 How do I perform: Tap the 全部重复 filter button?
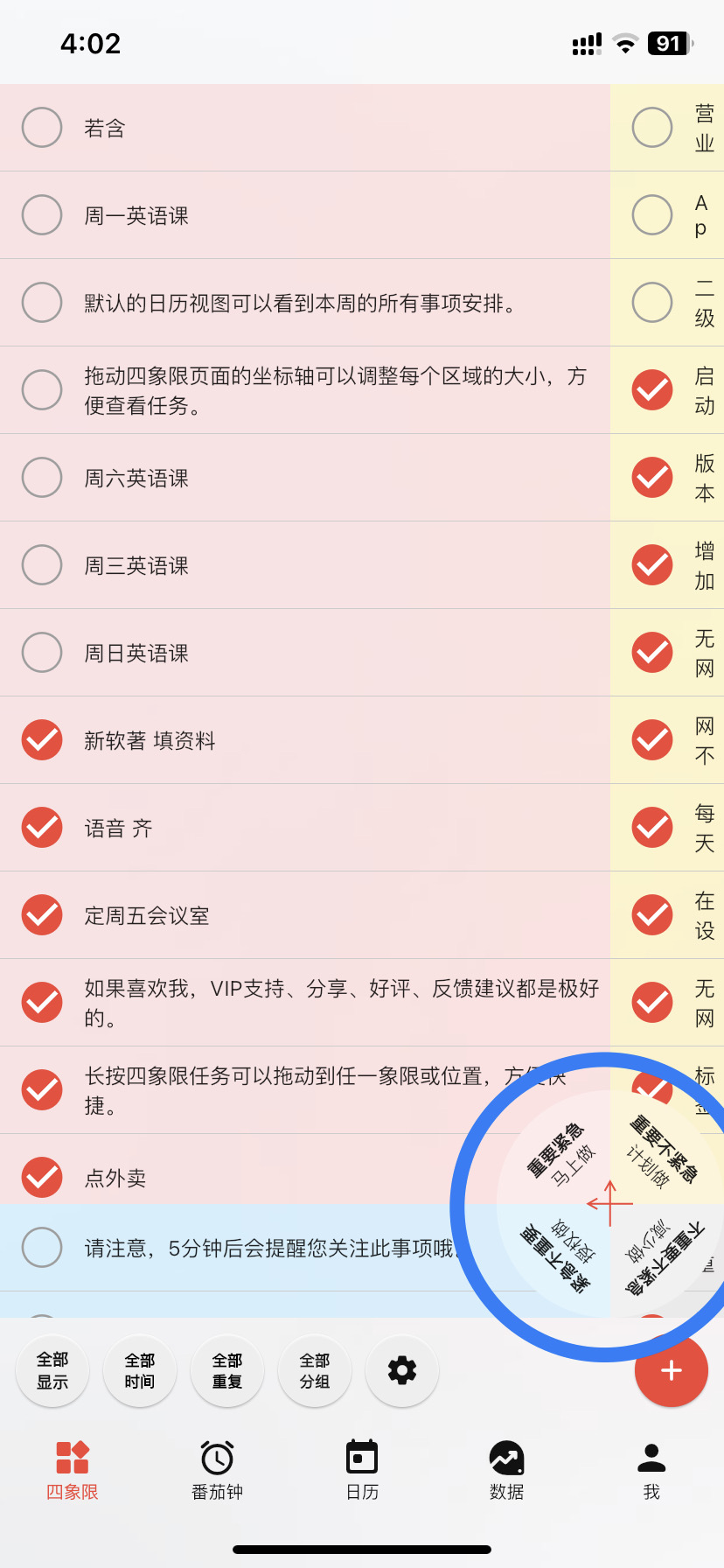tap(227, 1370)
